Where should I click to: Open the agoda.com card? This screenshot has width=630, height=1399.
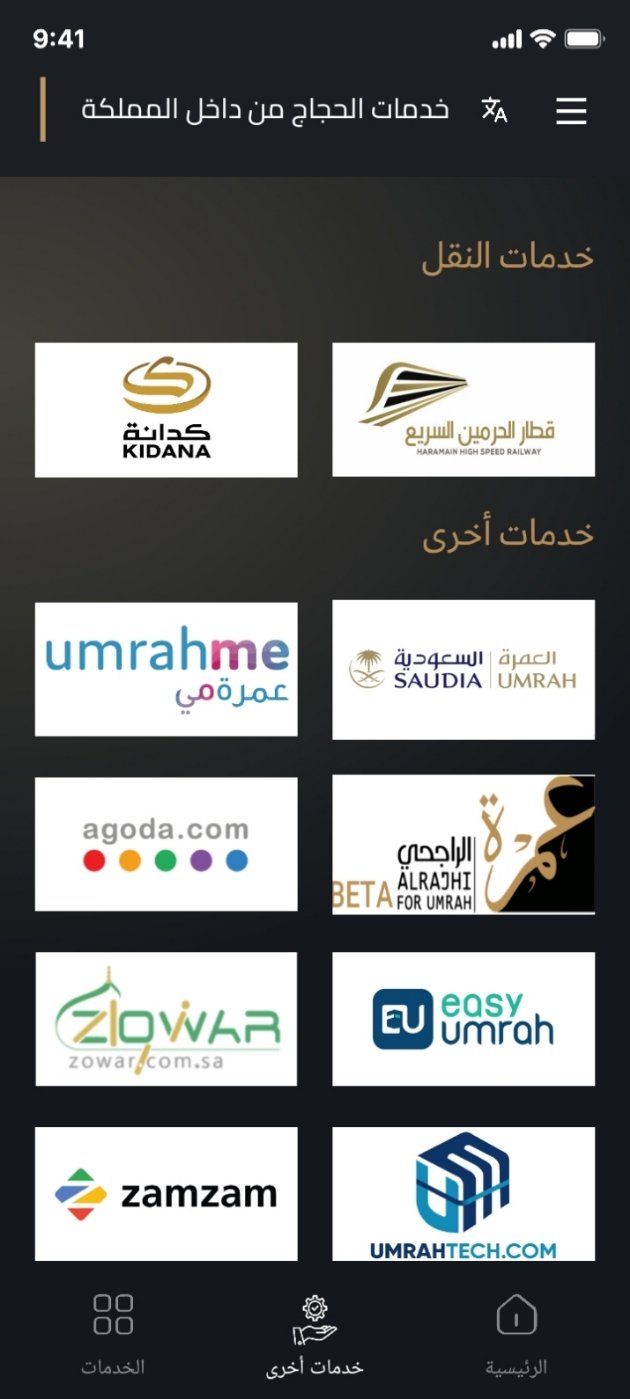pos(166,844)
